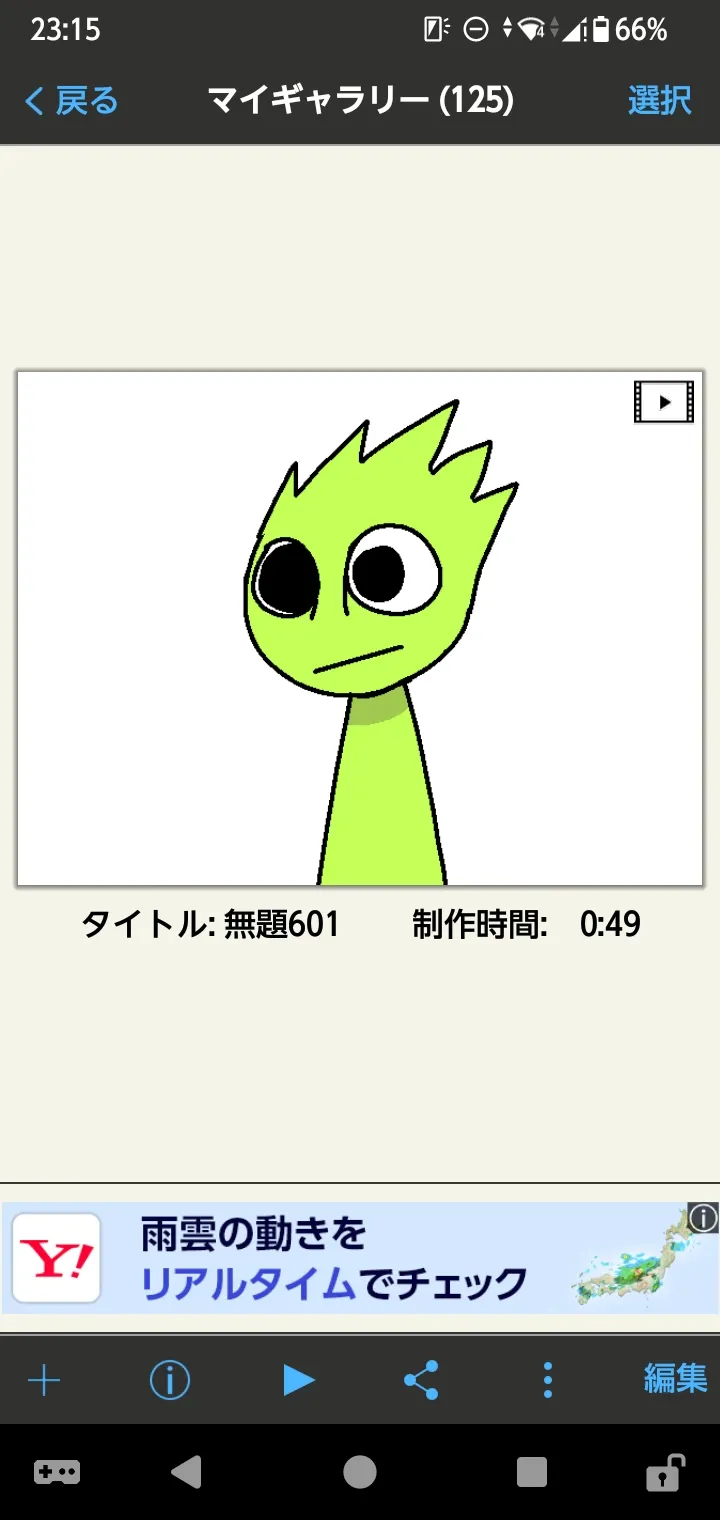Create a new artwork with the plus icon

(44, 1381)
